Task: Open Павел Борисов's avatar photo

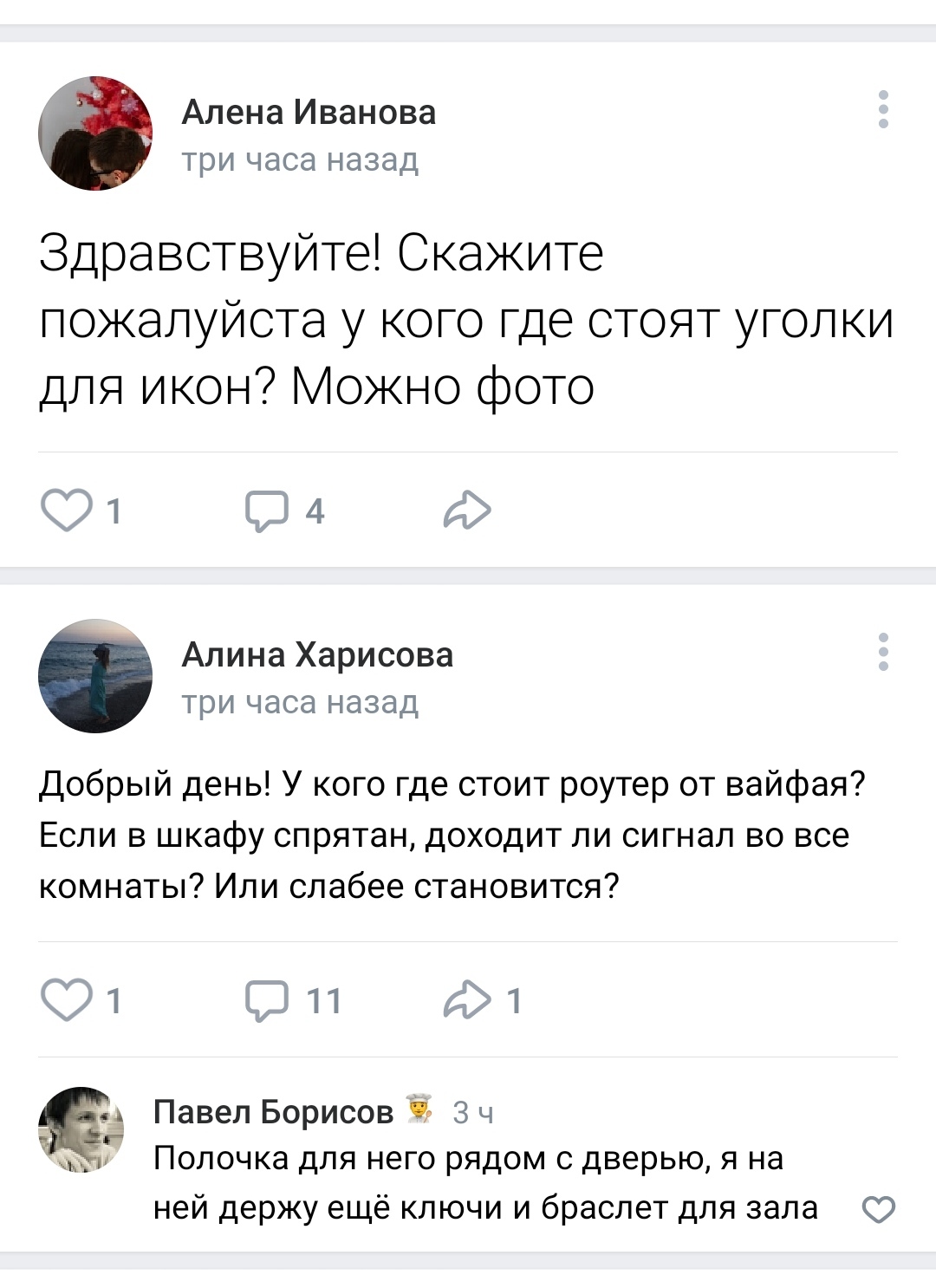Action: tap(81, 1129)
